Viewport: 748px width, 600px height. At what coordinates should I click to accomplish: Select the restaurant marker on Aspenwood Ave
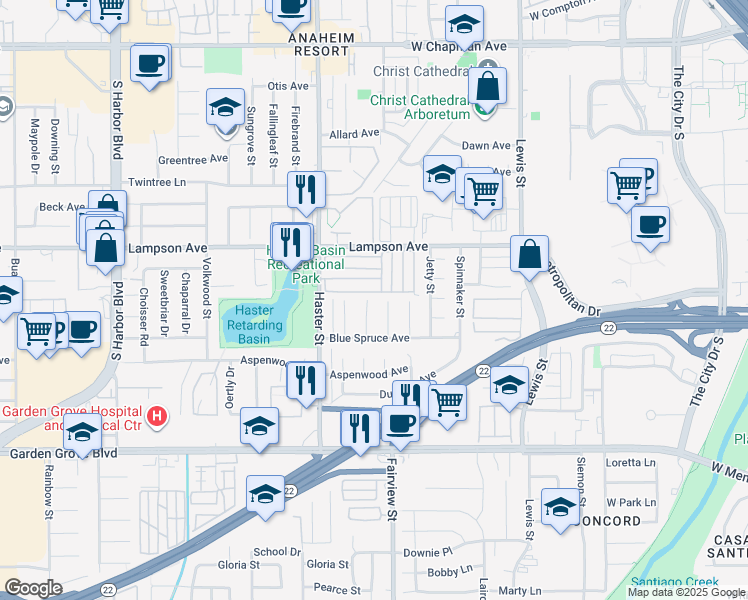tap(306, 380)
